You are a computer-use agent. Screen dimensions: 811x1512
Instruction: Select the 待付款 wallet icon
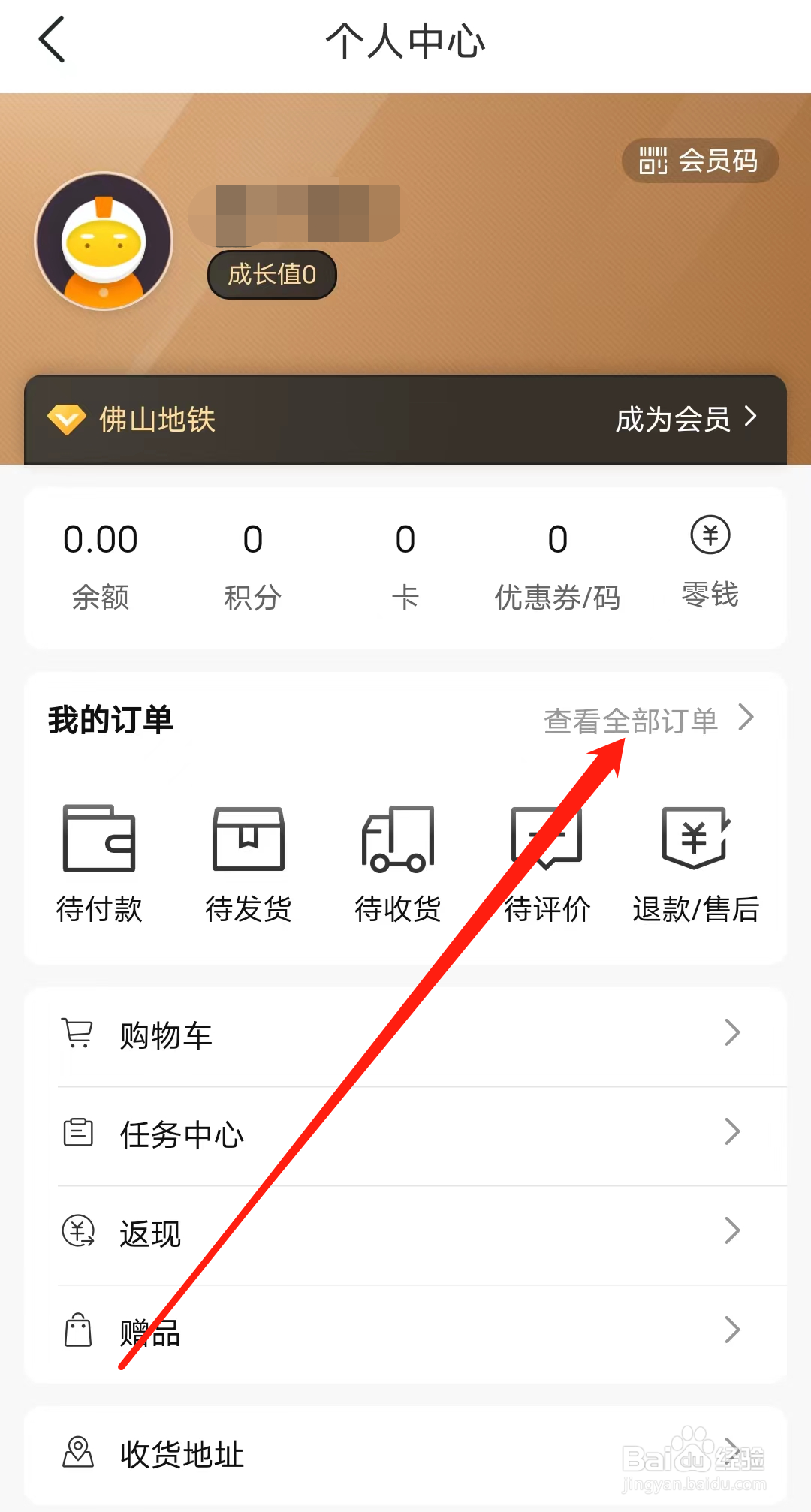[x=98, y=839]
